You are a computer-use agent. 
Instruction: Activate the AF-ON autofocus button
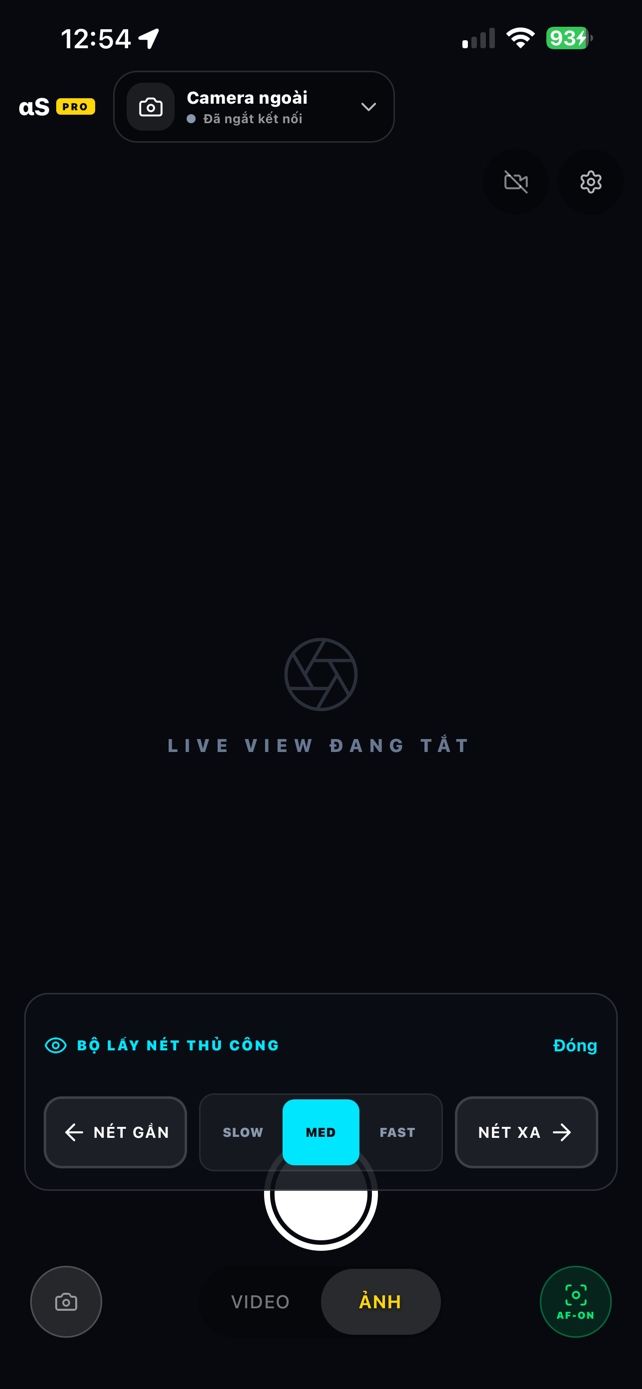point(576,1302)
